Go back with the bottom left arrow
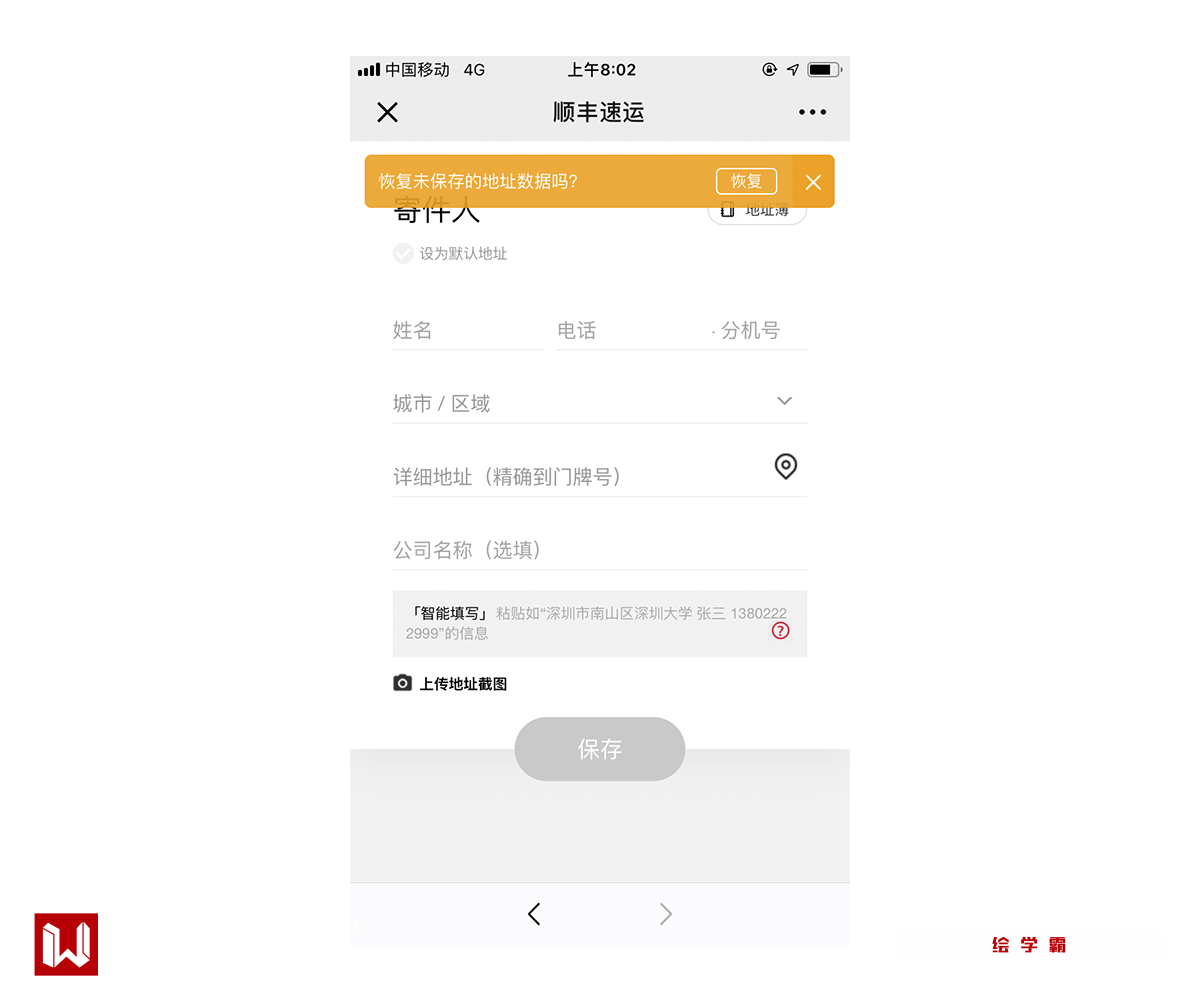The height and width of the screenshot is (1000, 1200). (534, 913)
